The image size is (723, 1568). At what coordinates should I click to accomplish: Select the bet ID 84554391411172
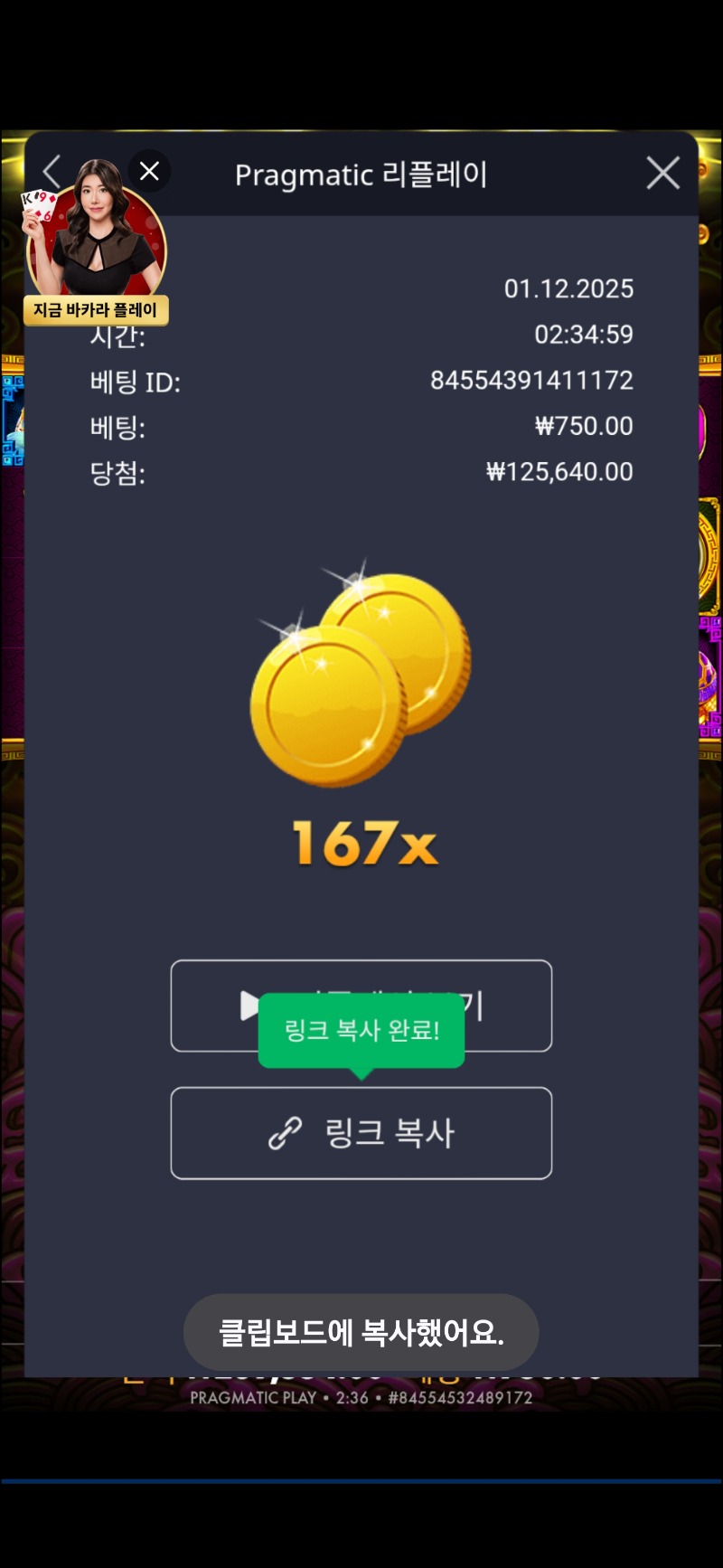coord(531,381)
